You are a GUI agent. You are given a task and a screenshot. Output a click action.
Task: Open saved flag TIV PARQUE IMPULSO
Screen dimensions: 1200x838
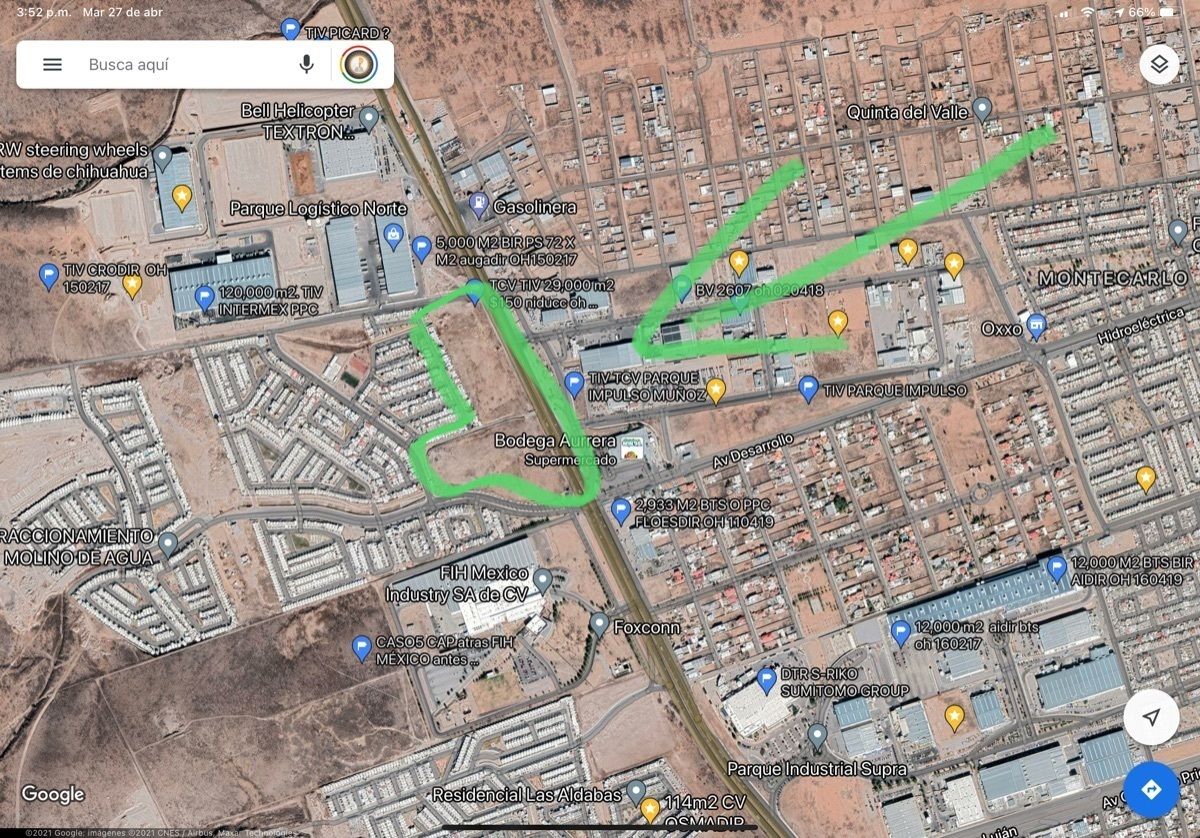point(809,388)
